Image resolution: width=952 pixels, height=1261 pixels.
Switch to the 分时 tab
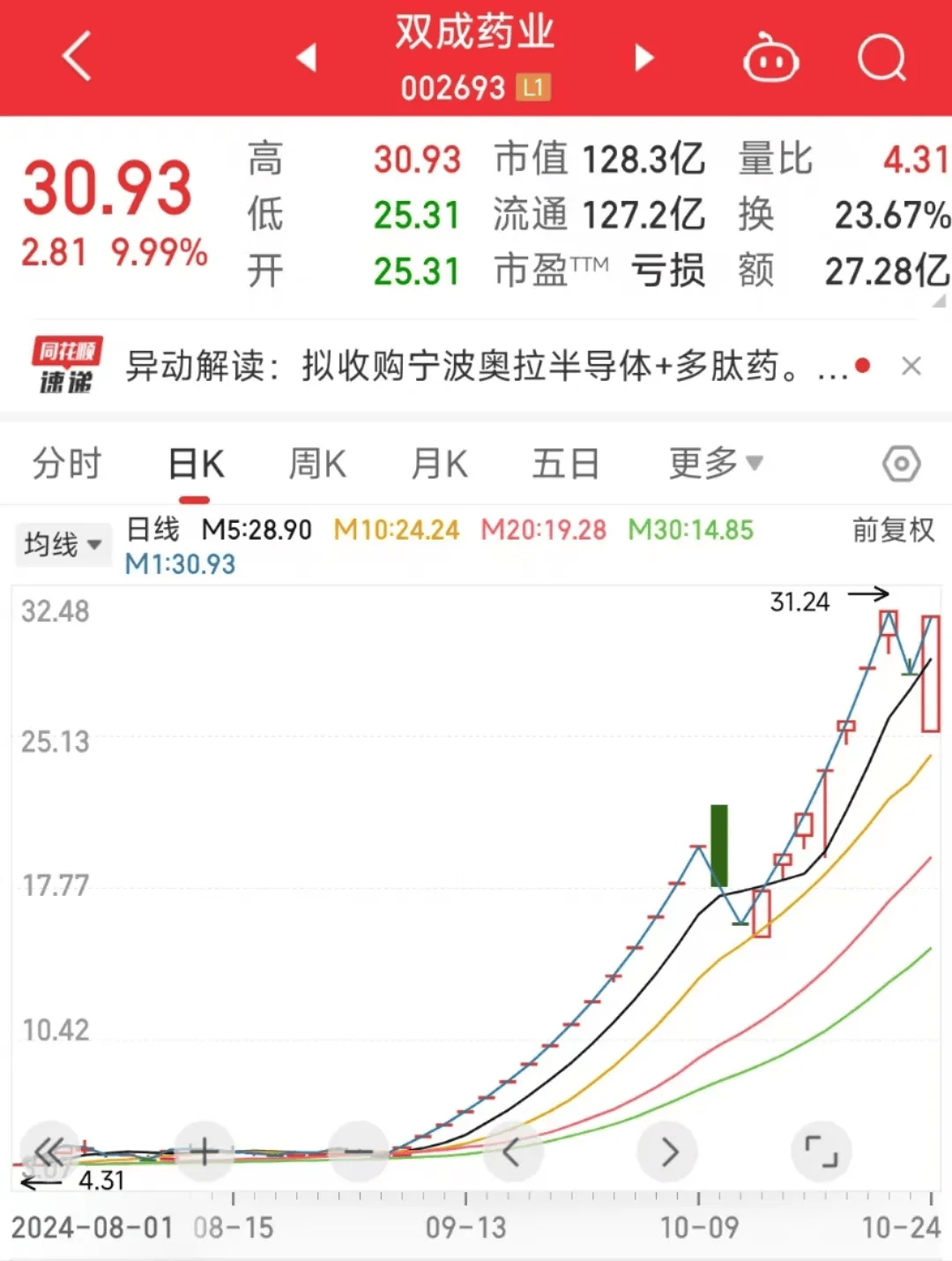[x=67, y=462]
